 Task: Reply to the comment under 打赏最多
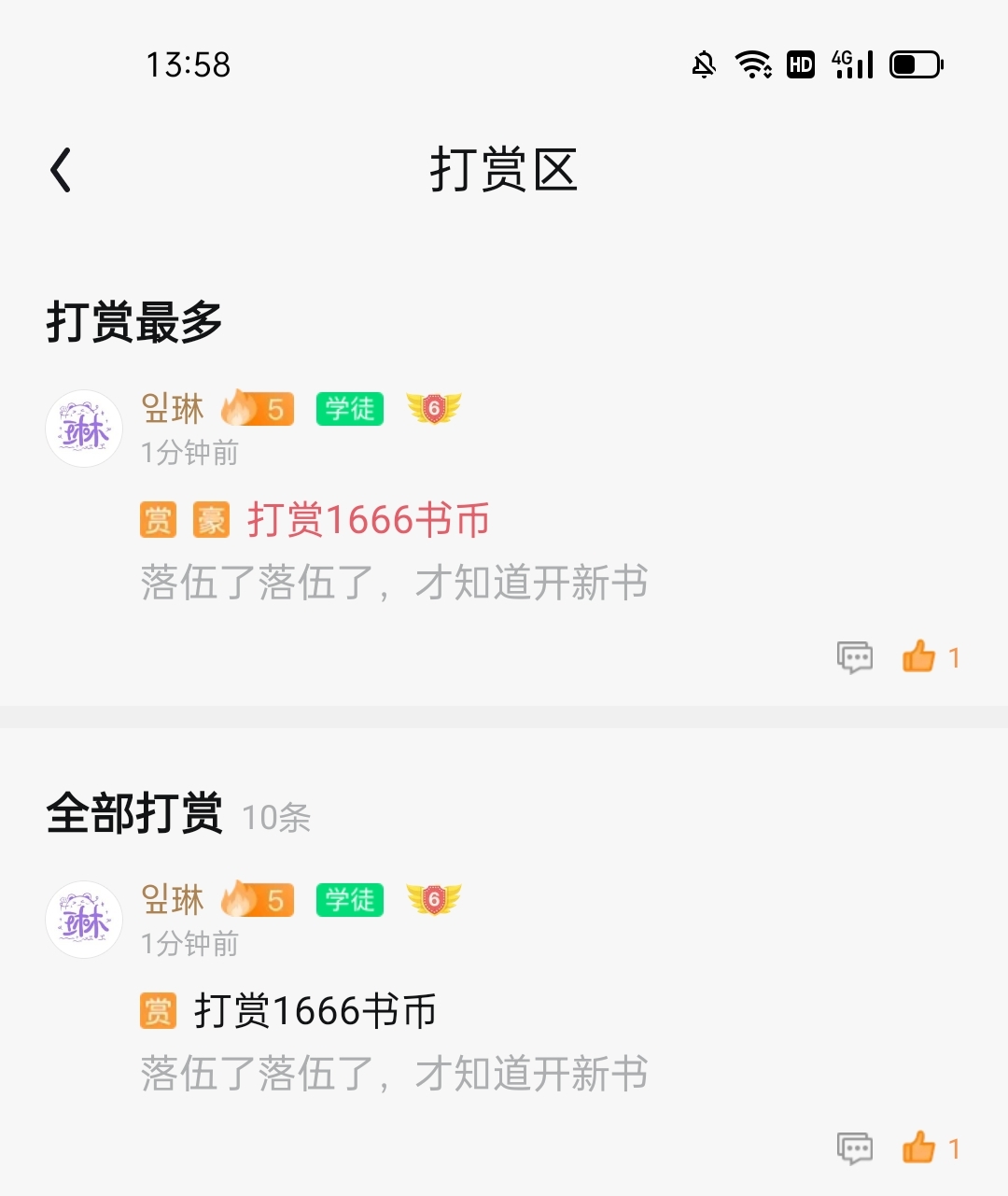click(854, 657)
